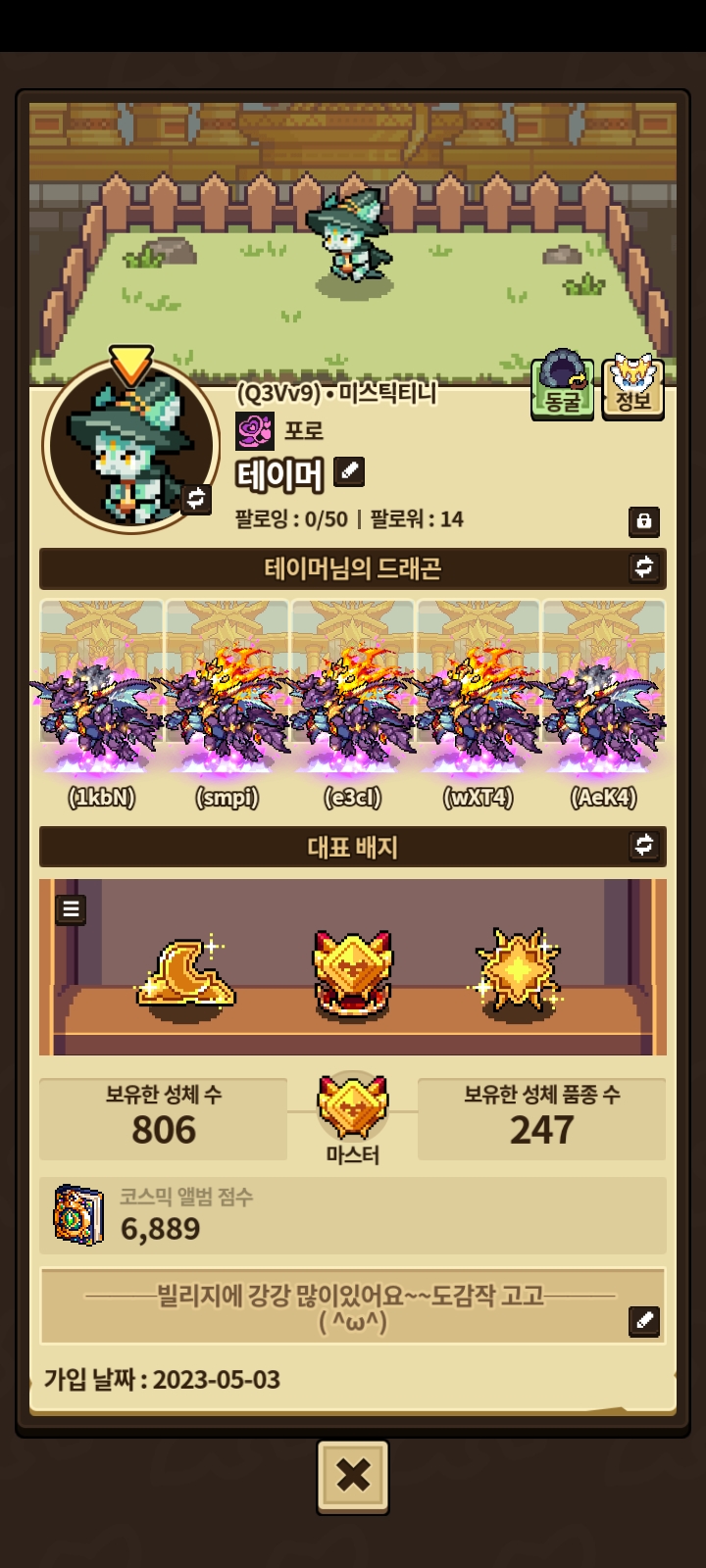Screen dimensions: 706x1568
Task: Select the dragon labeled (1kbN)
Action: click(101, 708)
